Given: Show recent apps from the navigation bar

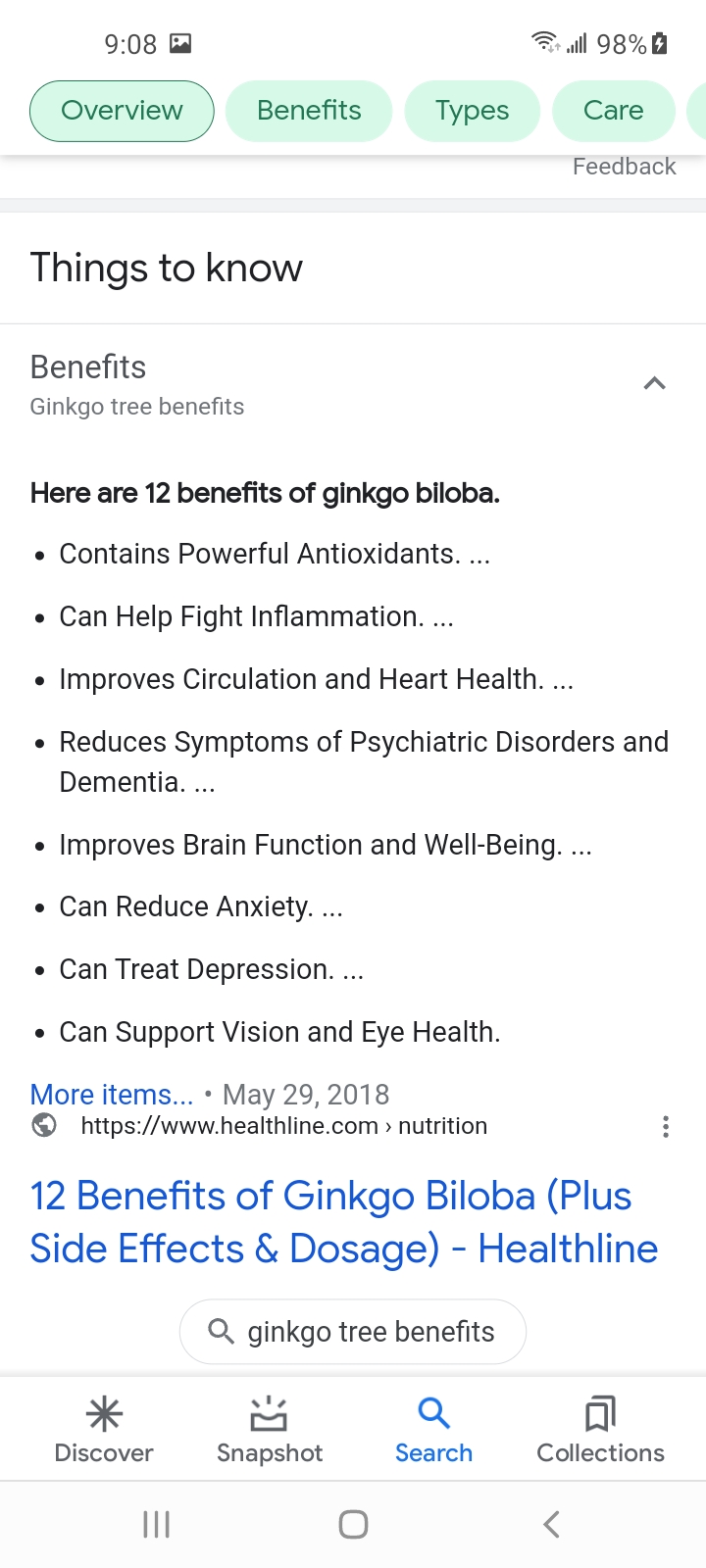Looking at the screenshot, I should click(x=156, y=1524).
